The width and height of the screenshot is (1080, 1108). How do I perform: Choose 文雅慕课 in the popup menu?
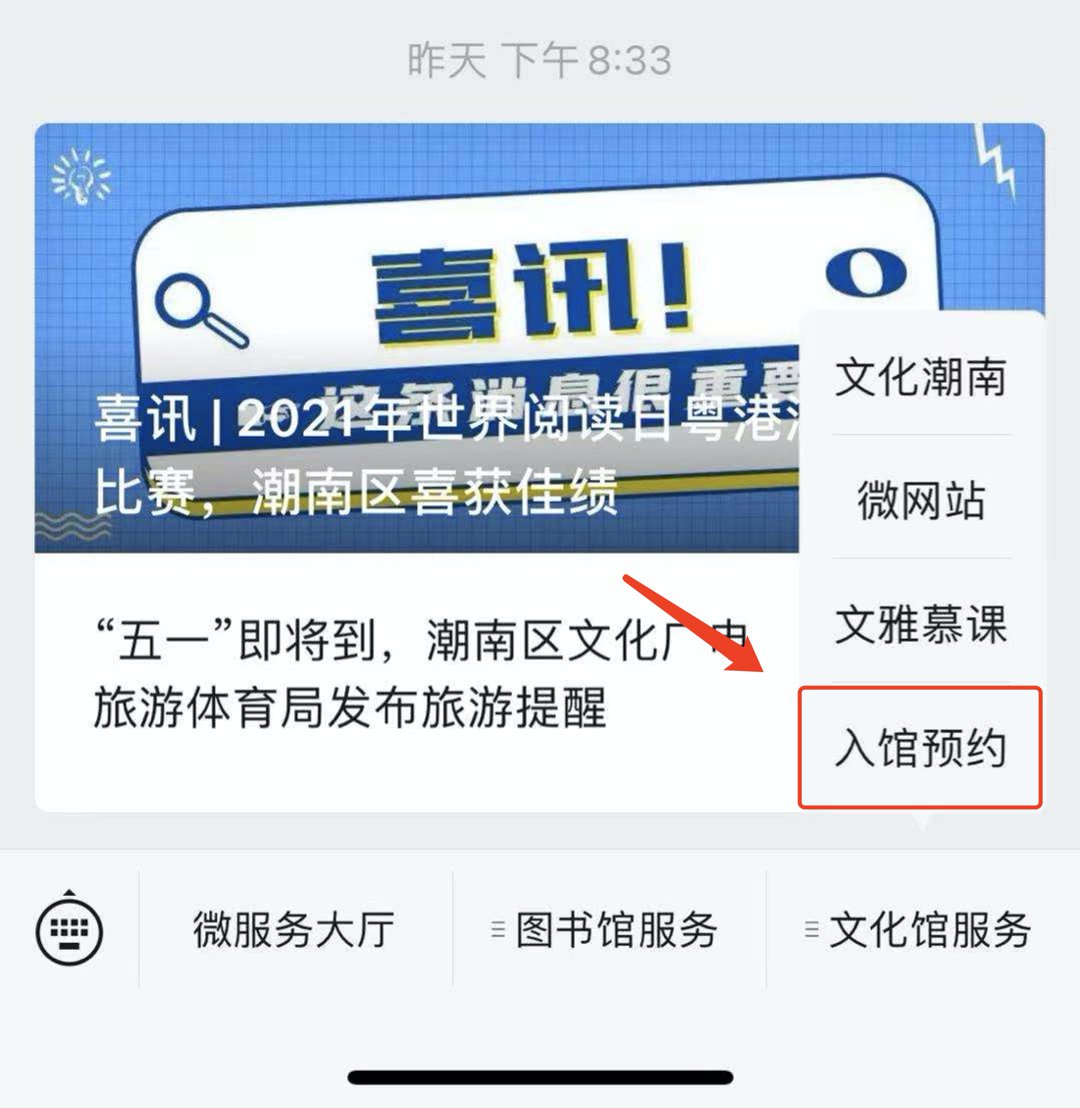coord(920,624)
